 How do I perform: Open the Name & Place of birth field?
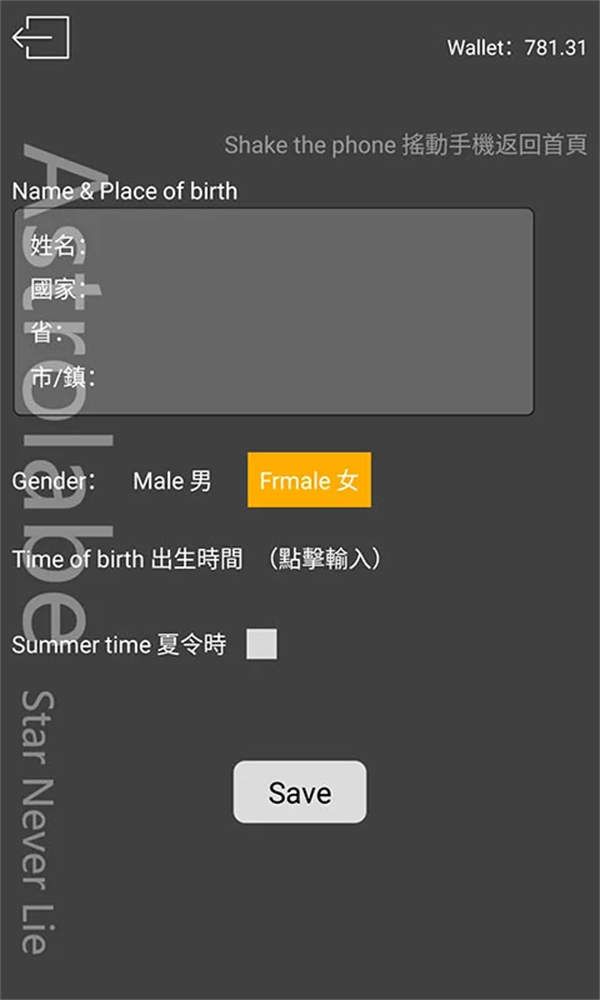[273, 311]
